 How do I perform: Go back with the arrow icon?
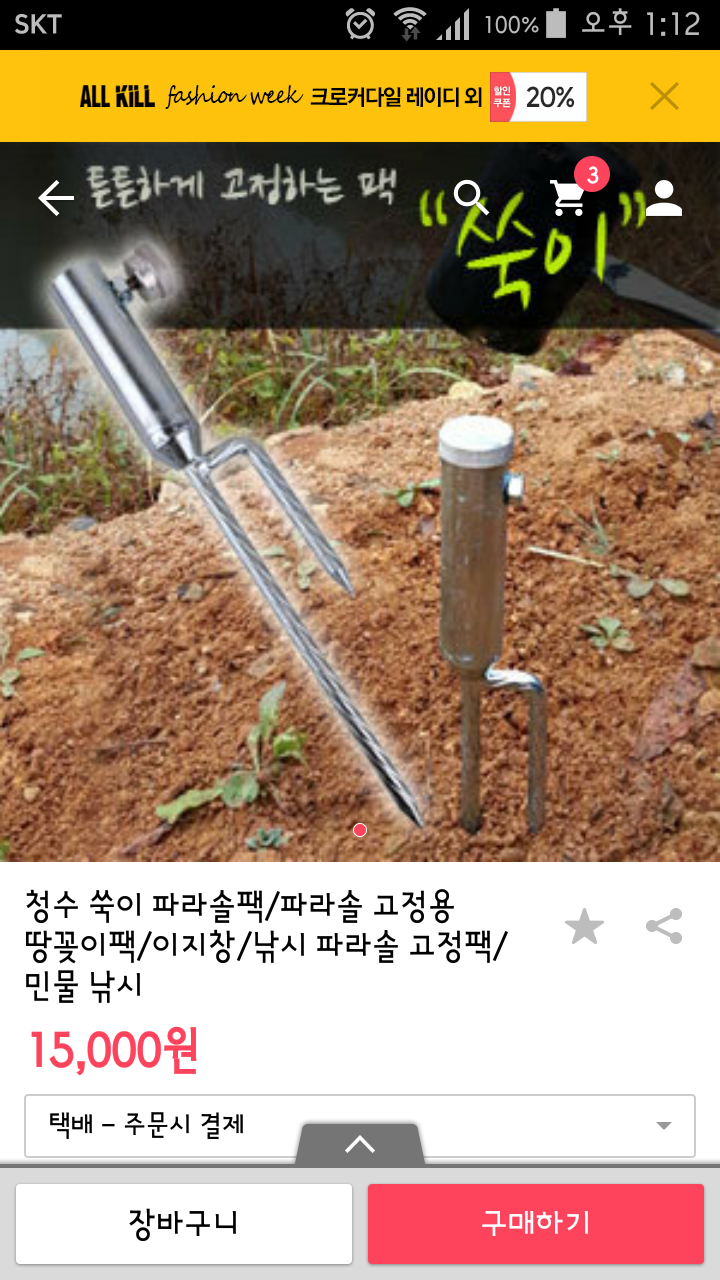56,199
